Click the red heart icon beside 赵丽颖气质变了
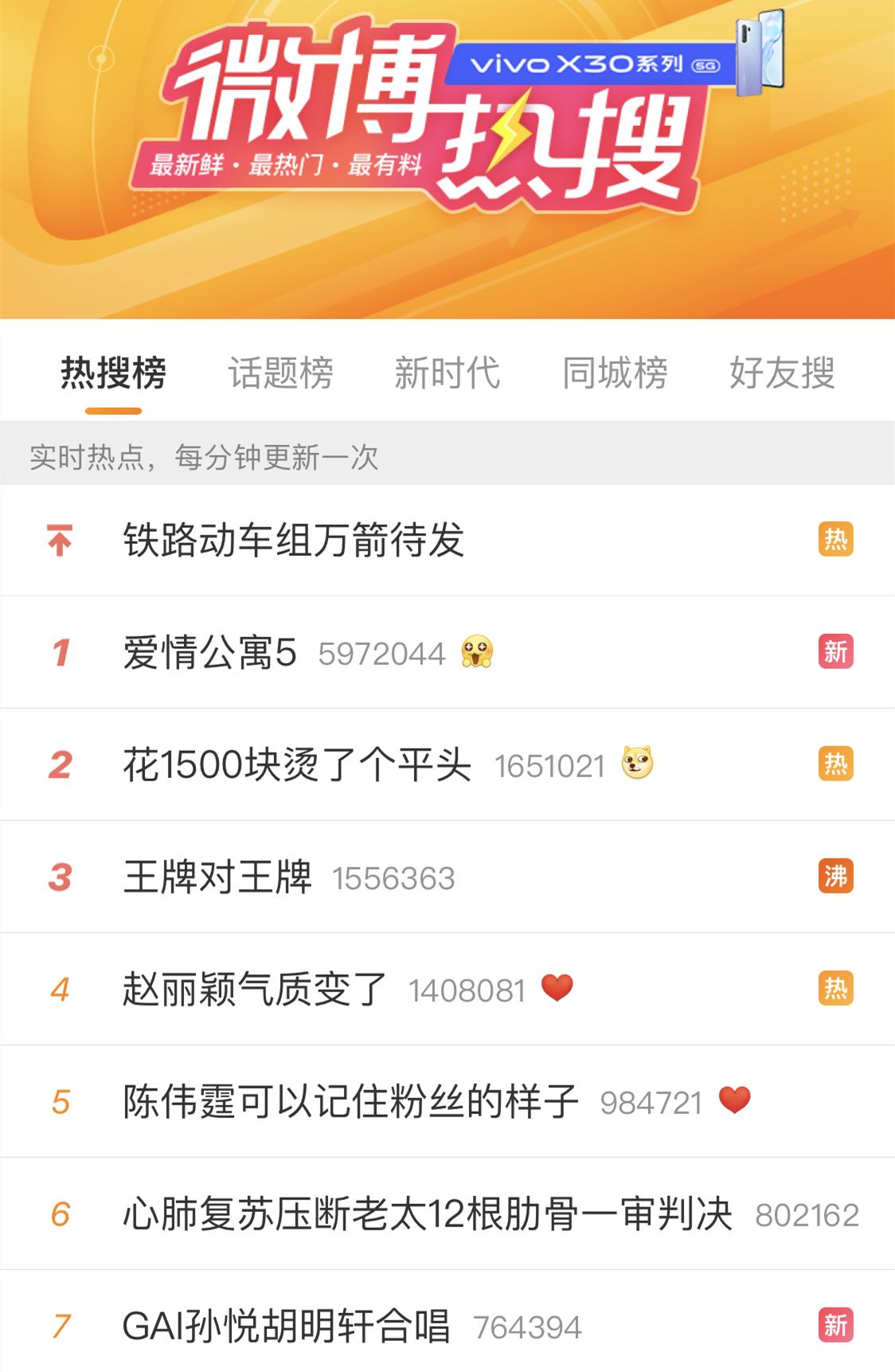The height and width of the screenshot is (1372, 895). (x=557, y=988)
